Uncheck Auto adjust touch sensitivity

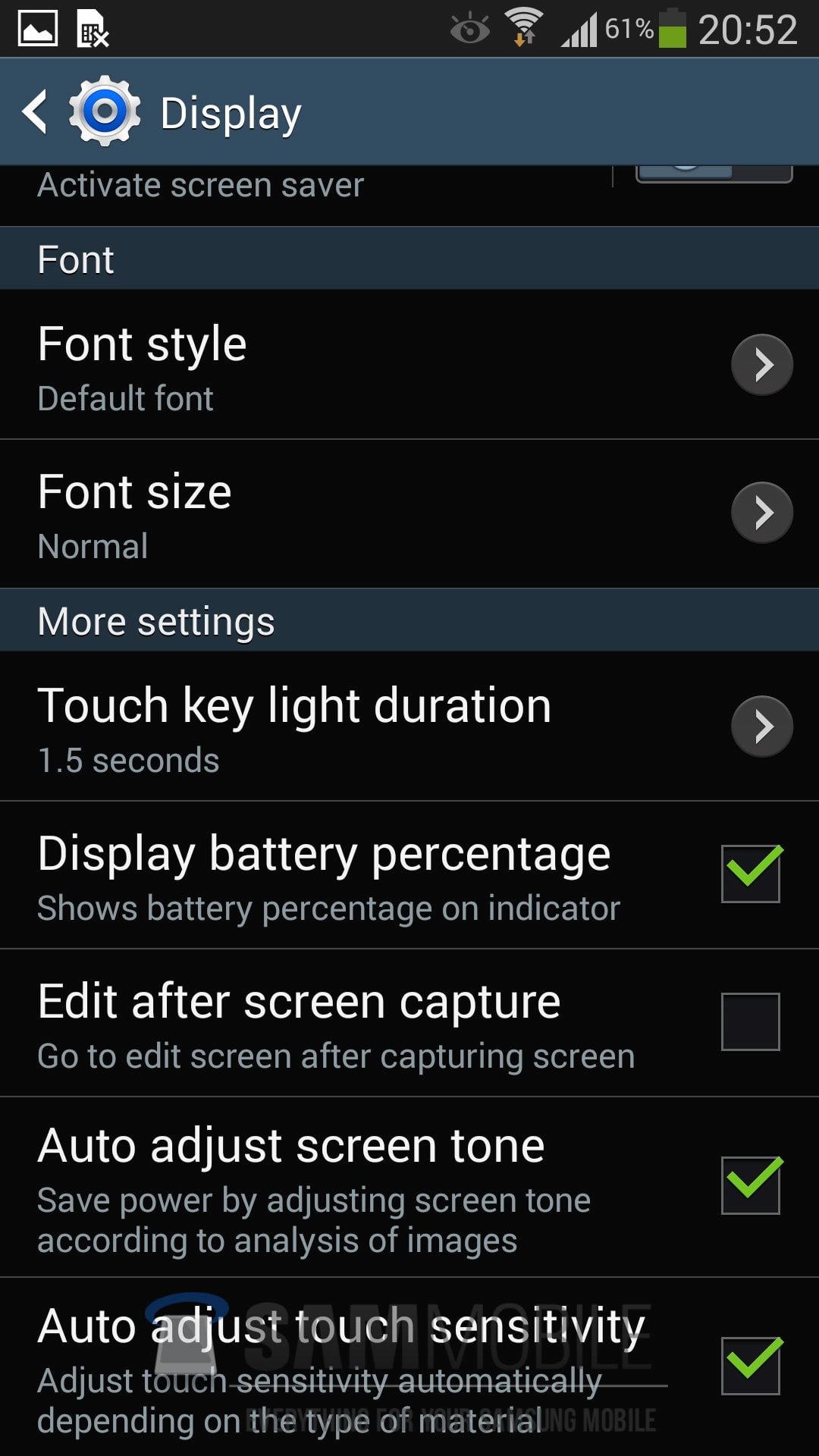coord(750,1365)
